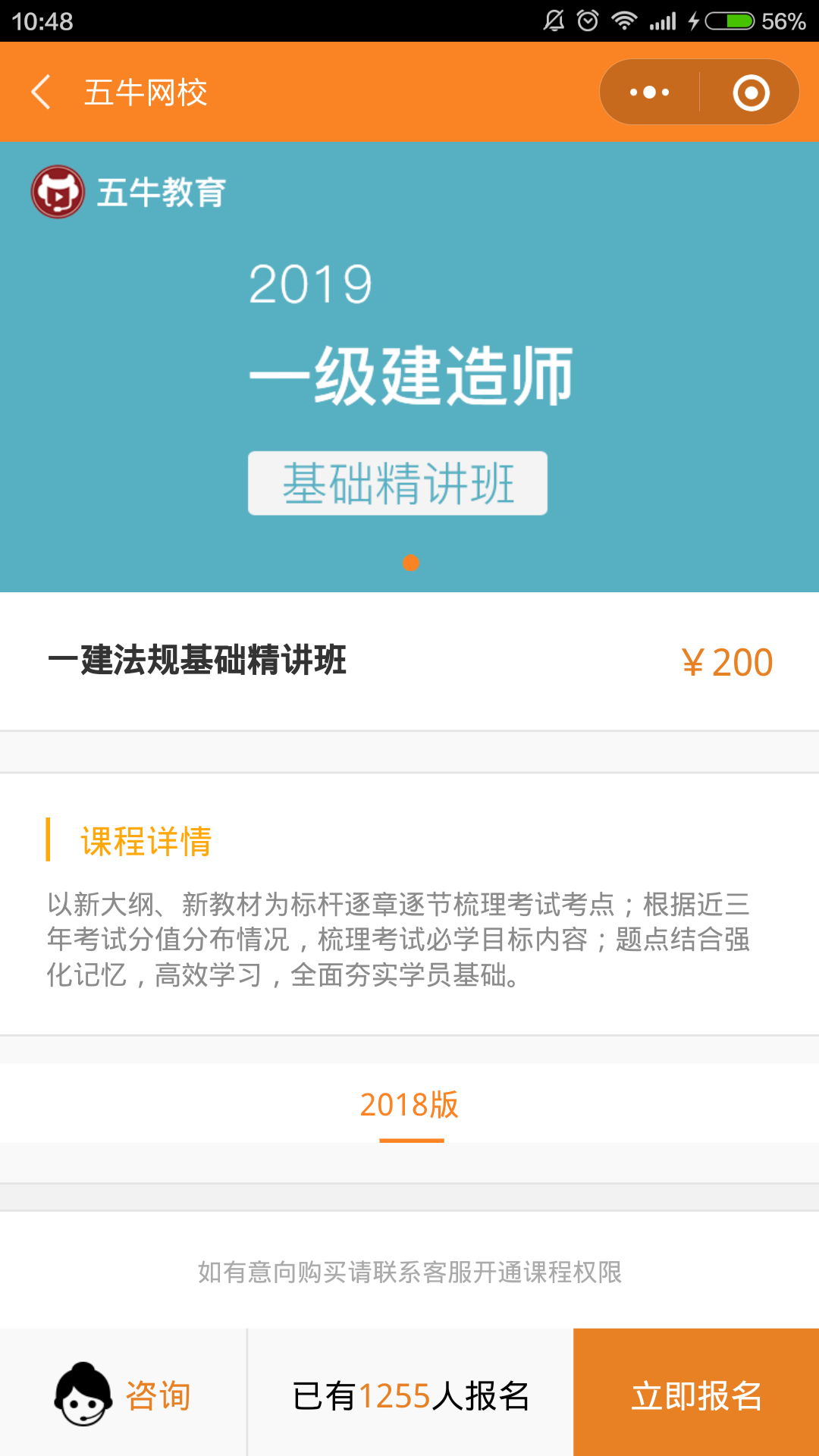Open the mini program more options menu
Viewport: 819px width, 1456px height.
[x=650, y=93]
